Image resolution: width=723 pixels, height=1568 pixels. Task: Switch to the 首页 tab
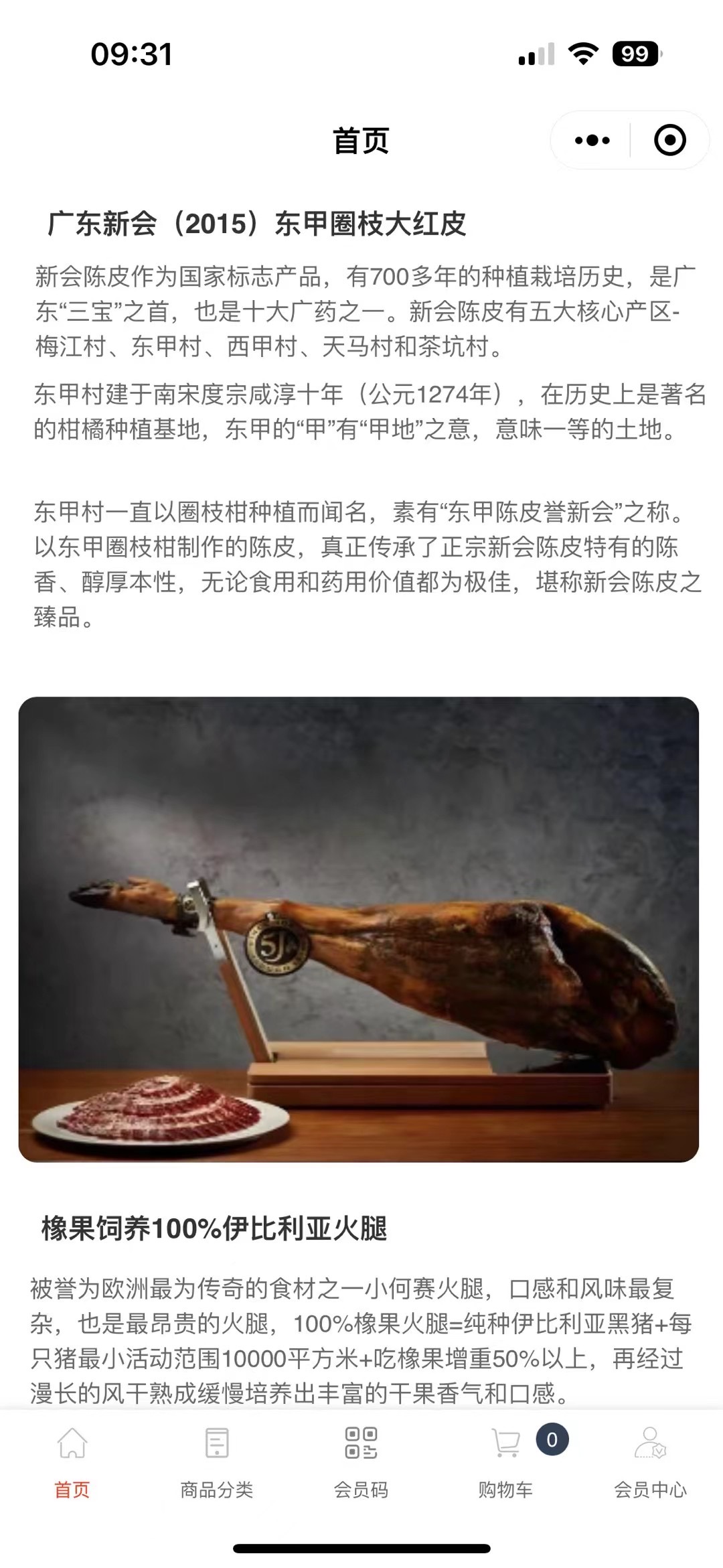[x=72, y=1462]
